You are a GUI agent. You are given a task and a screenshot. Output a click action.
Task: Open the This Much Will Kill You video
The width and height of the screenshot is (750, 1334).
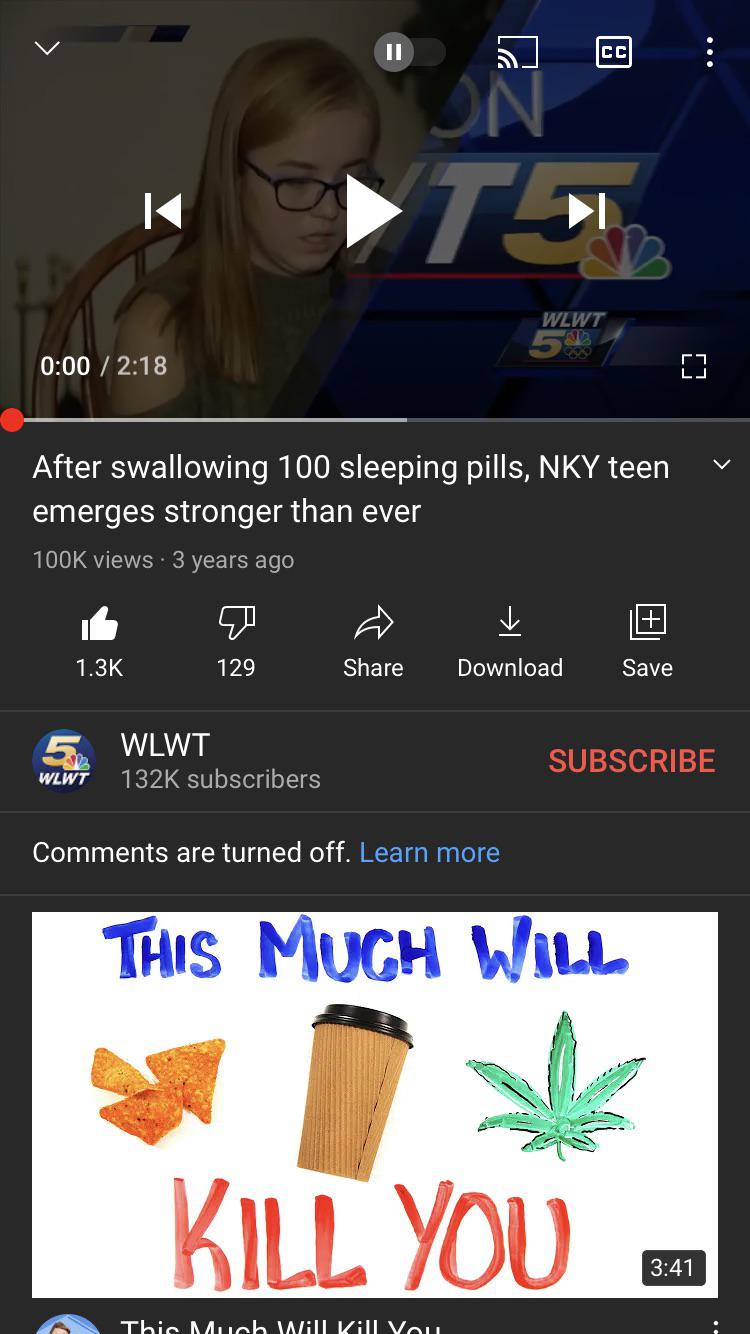(375, 1104)
